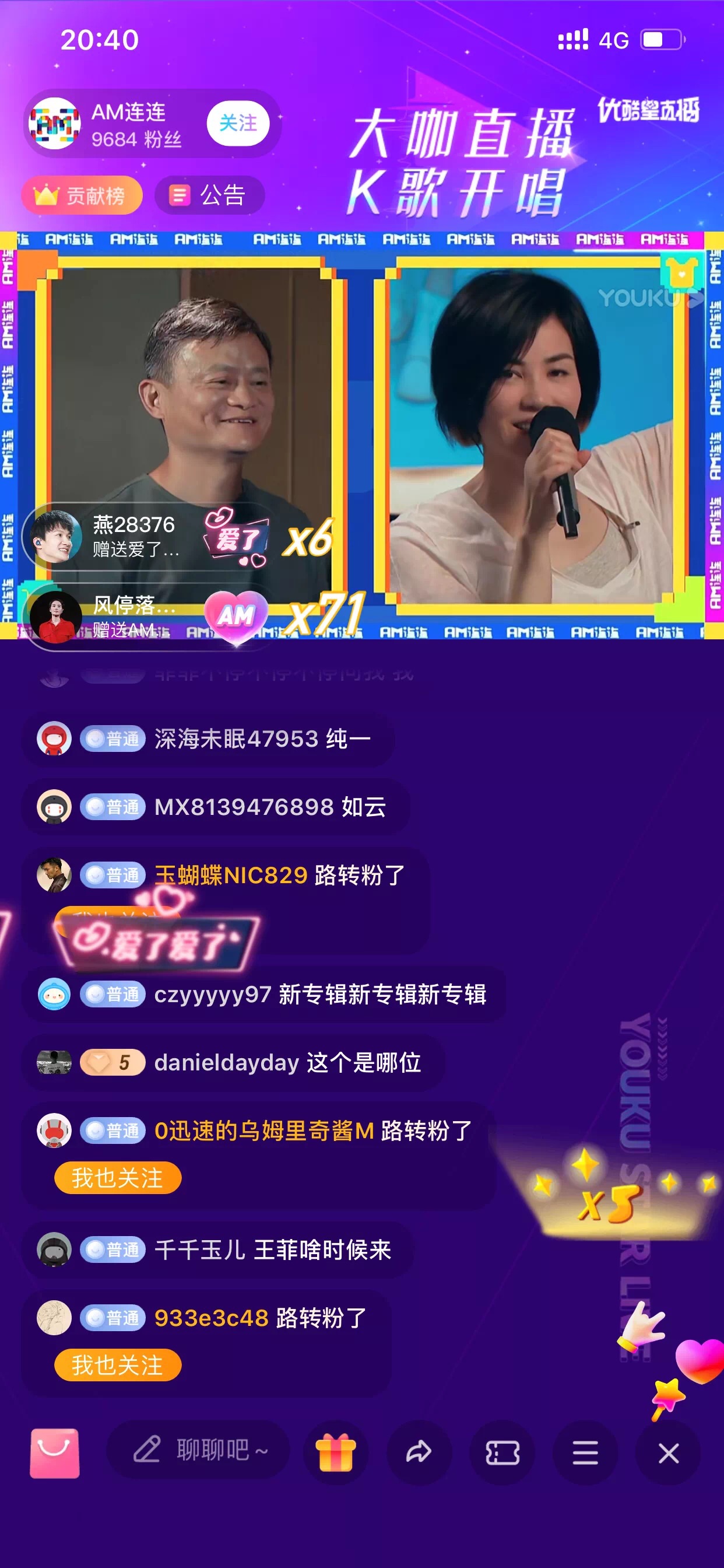Open czyyyyy97's comment about 新专辑
Viewport: 724px width, 1568px height.
click(319, 995)
